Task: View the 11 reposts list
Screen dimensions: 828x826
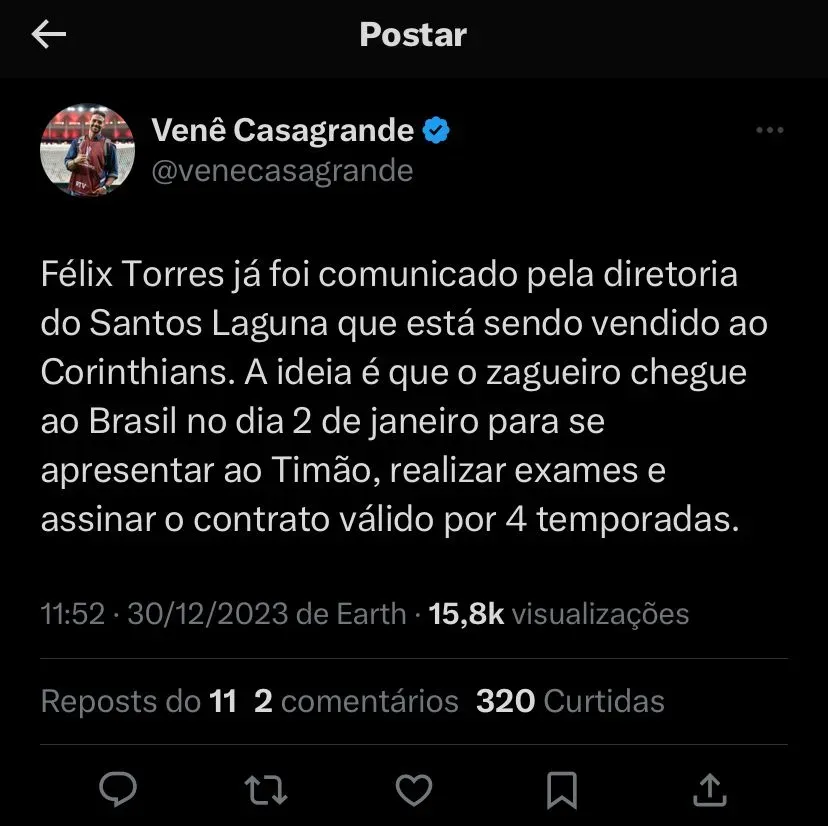Action: tap(139, 701)
